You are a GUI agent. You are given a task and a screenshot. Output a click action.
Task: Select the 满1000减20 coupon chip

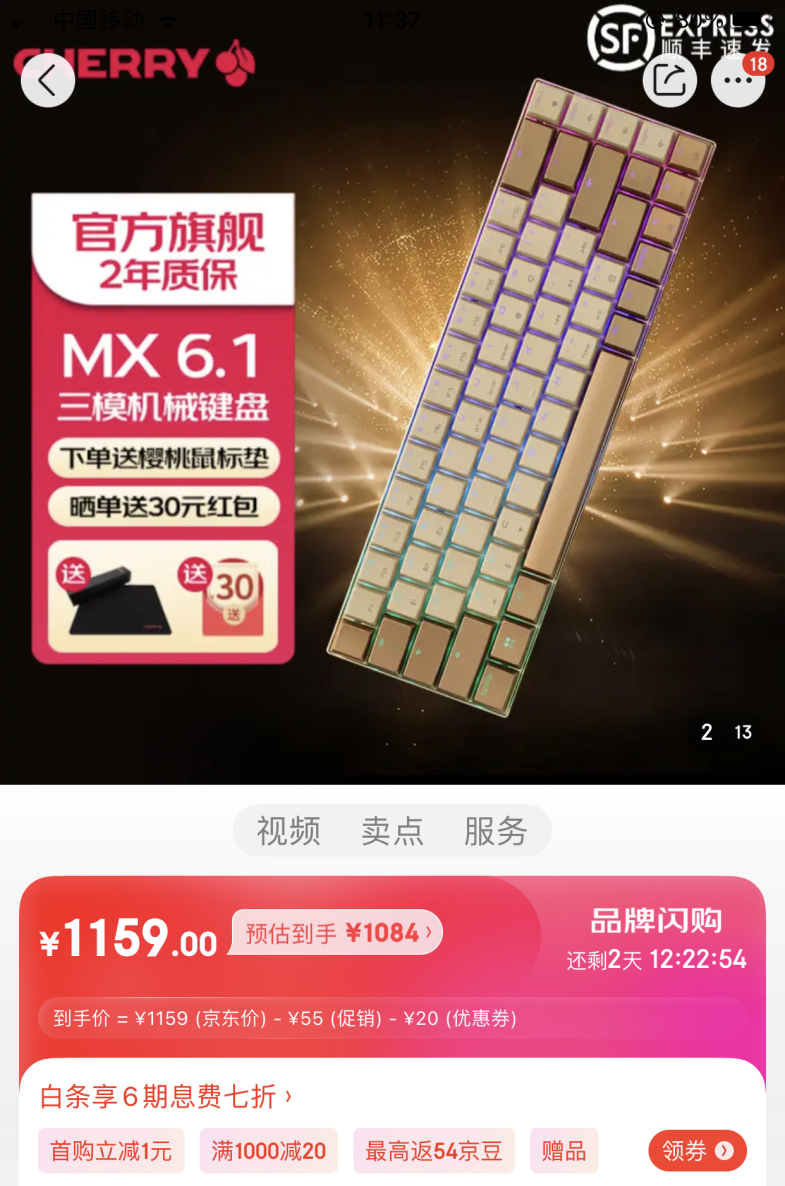click(x=268, y=1151)
